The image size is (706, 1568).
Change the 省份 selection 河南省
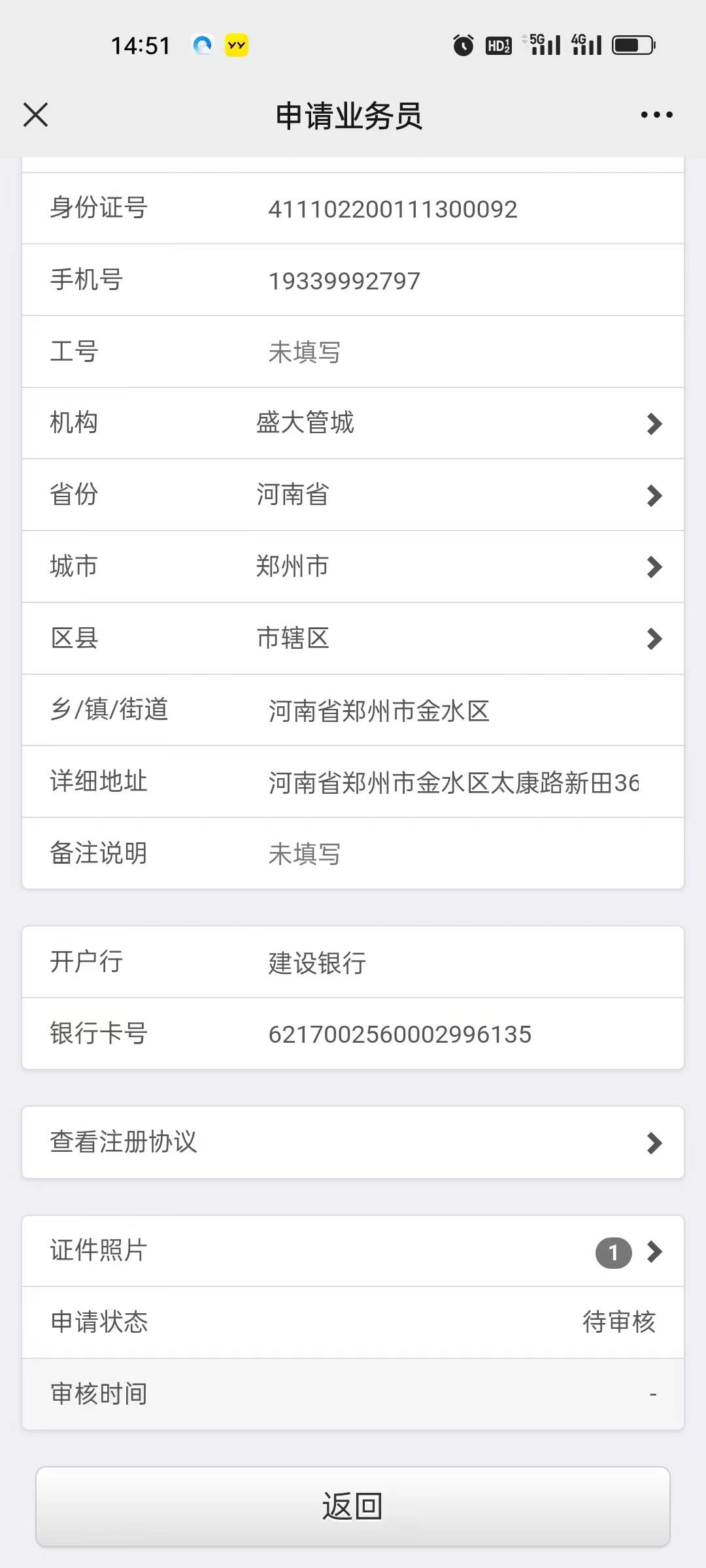point(458,495)
